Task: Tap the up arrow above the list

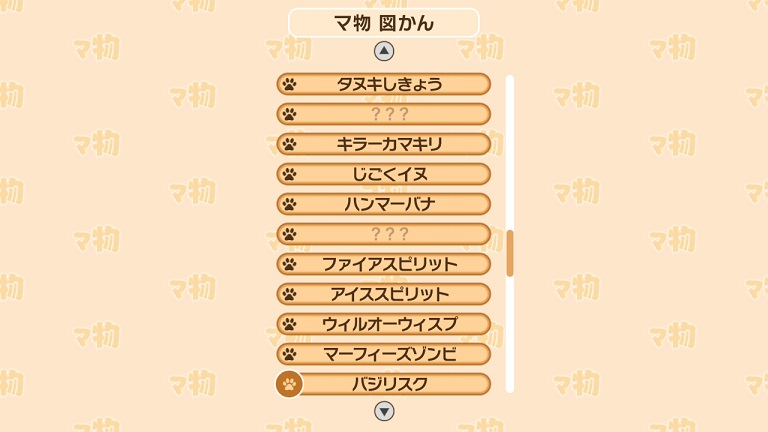Action: 384,51
